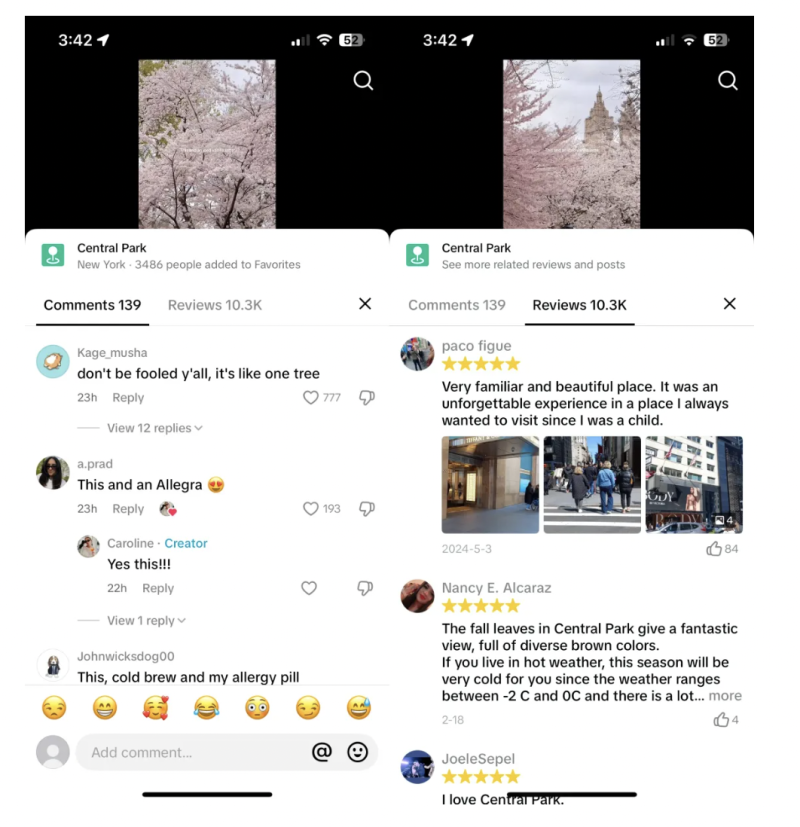Open the Add comment text field
800x827 pixels.
pos(190,752)
